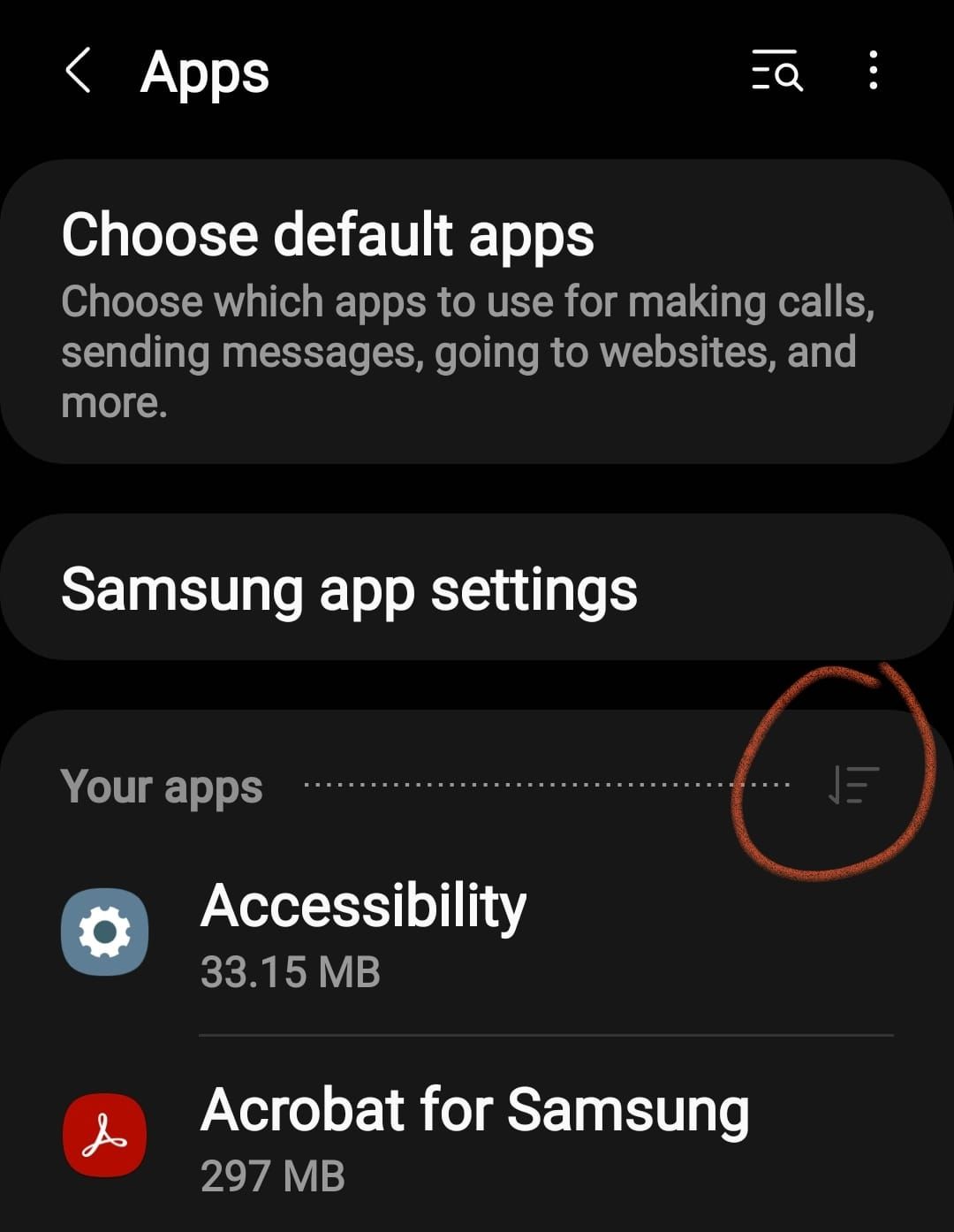Screen dimensions: 954x1232
Task: Open Acrobat for Samsung app info
Action: pos(475,1136)
